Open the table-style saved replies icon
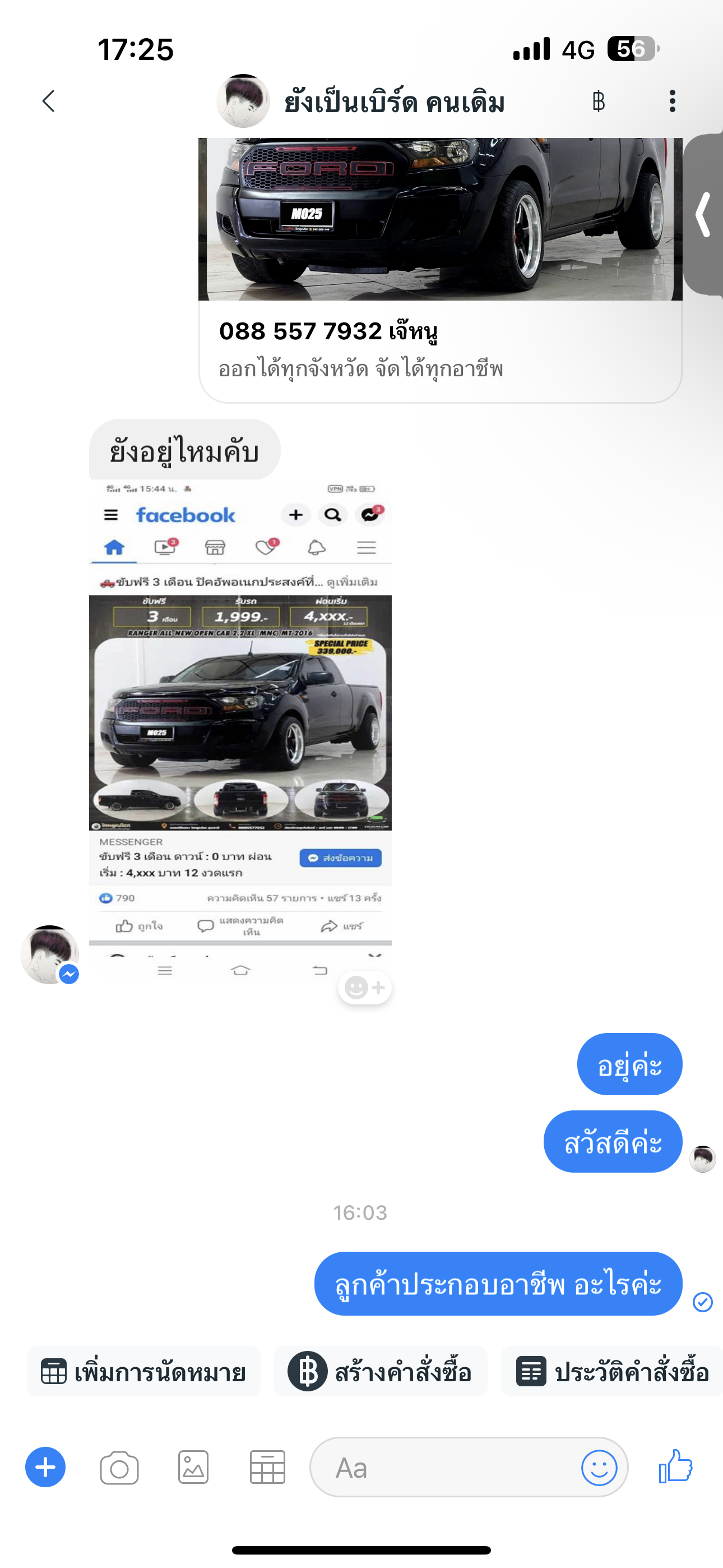The image size is (723, 1568). tap(267, 1468)
